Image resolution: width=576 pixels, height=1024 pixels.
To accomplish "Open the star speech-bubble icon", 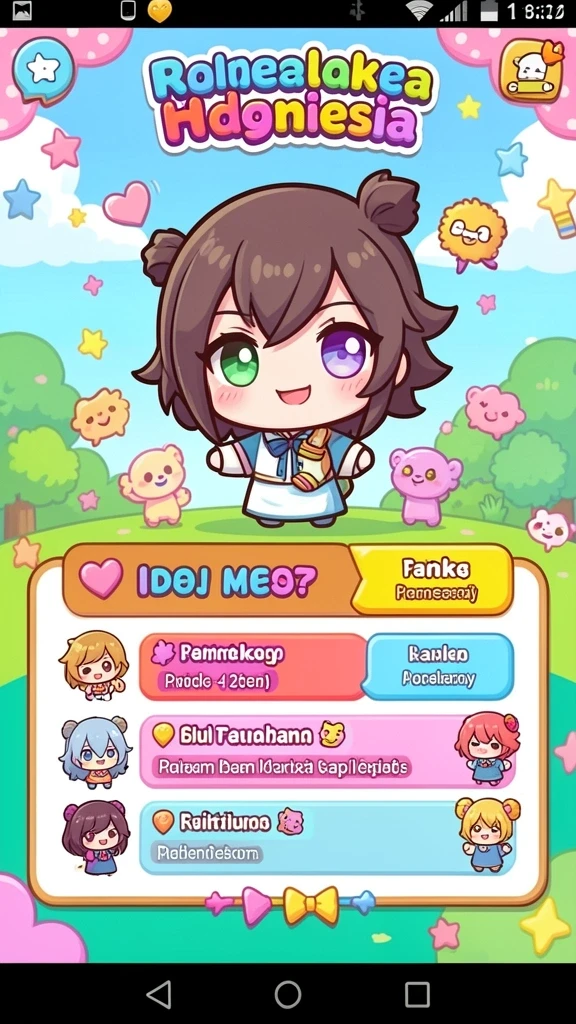I will [x=43, y=71].
